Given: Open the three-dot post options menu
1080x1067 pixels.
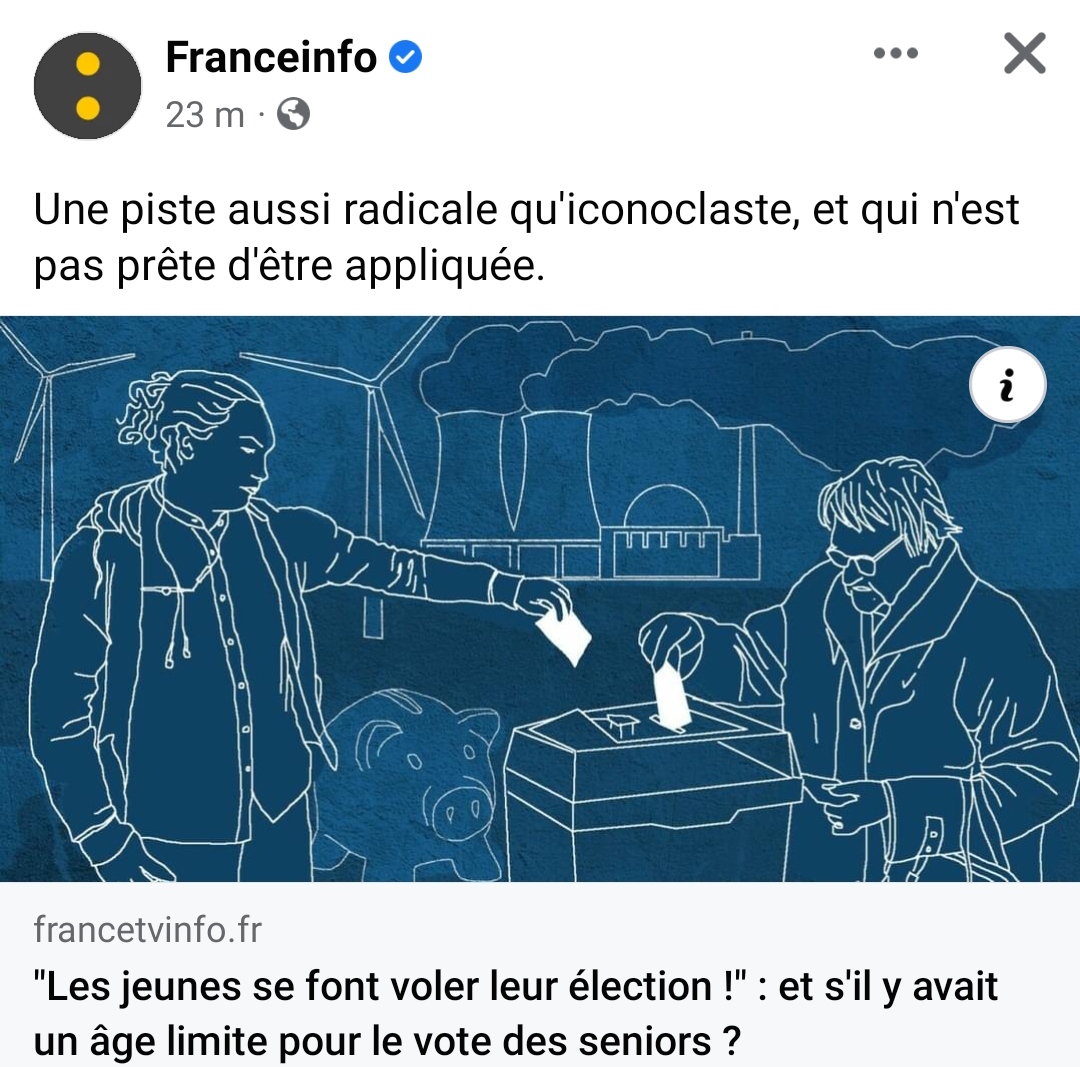Looking at the screenshot, I should (x=895, y=54).
